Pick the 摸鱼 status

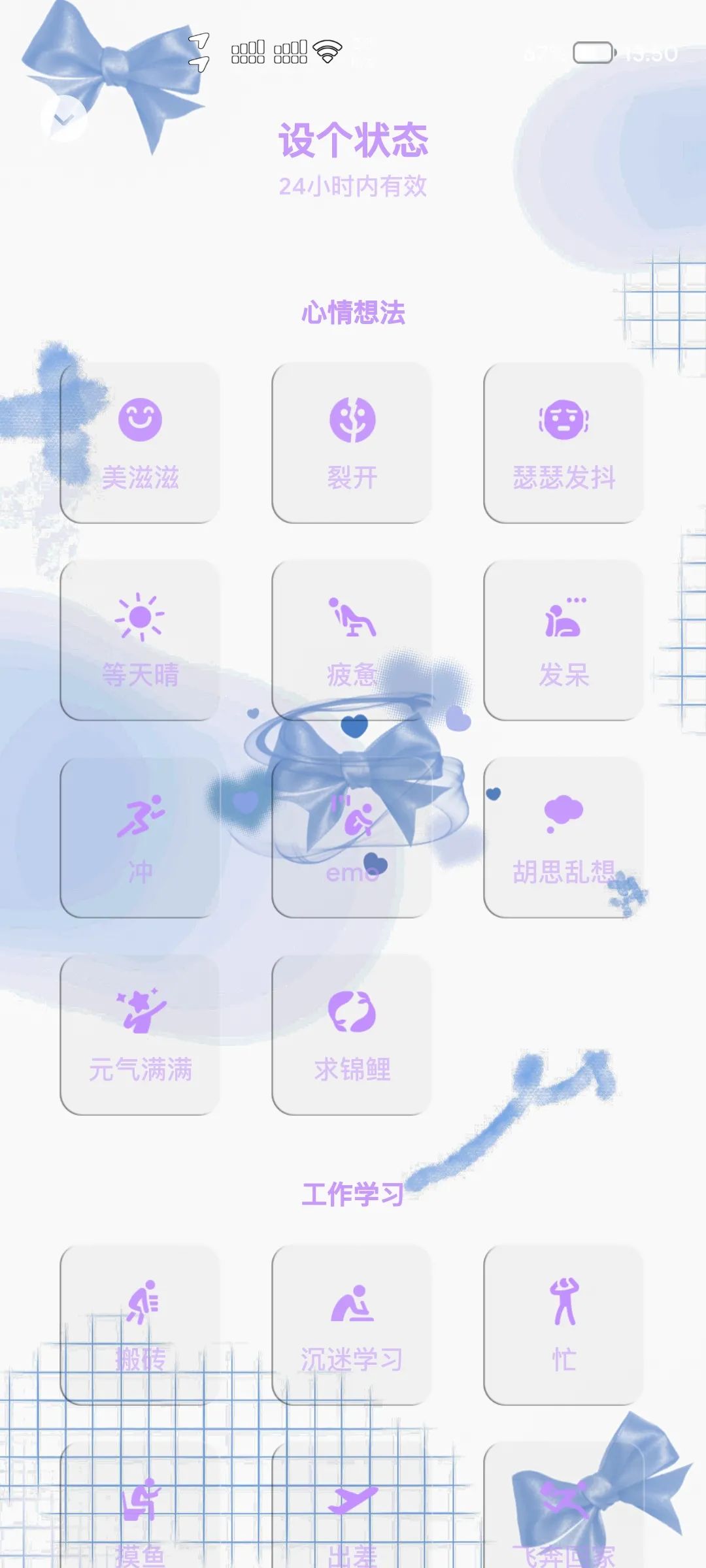coord(140,1516)
